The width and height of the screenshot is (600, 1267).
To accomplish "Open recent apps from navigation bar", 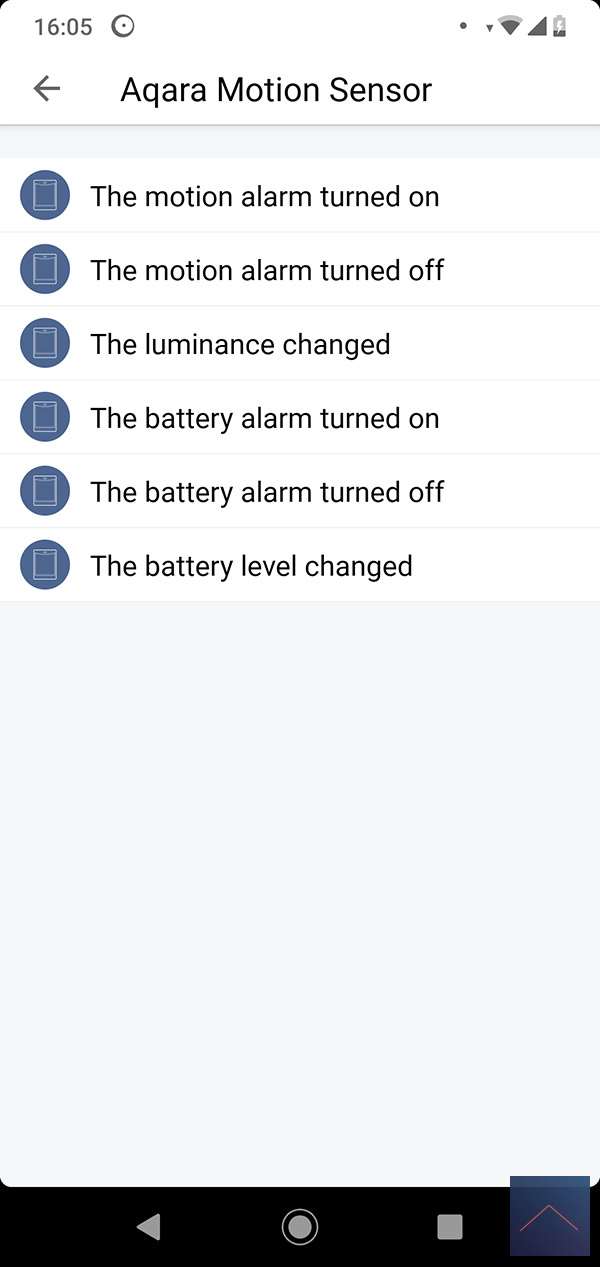I will point(450,1226).
